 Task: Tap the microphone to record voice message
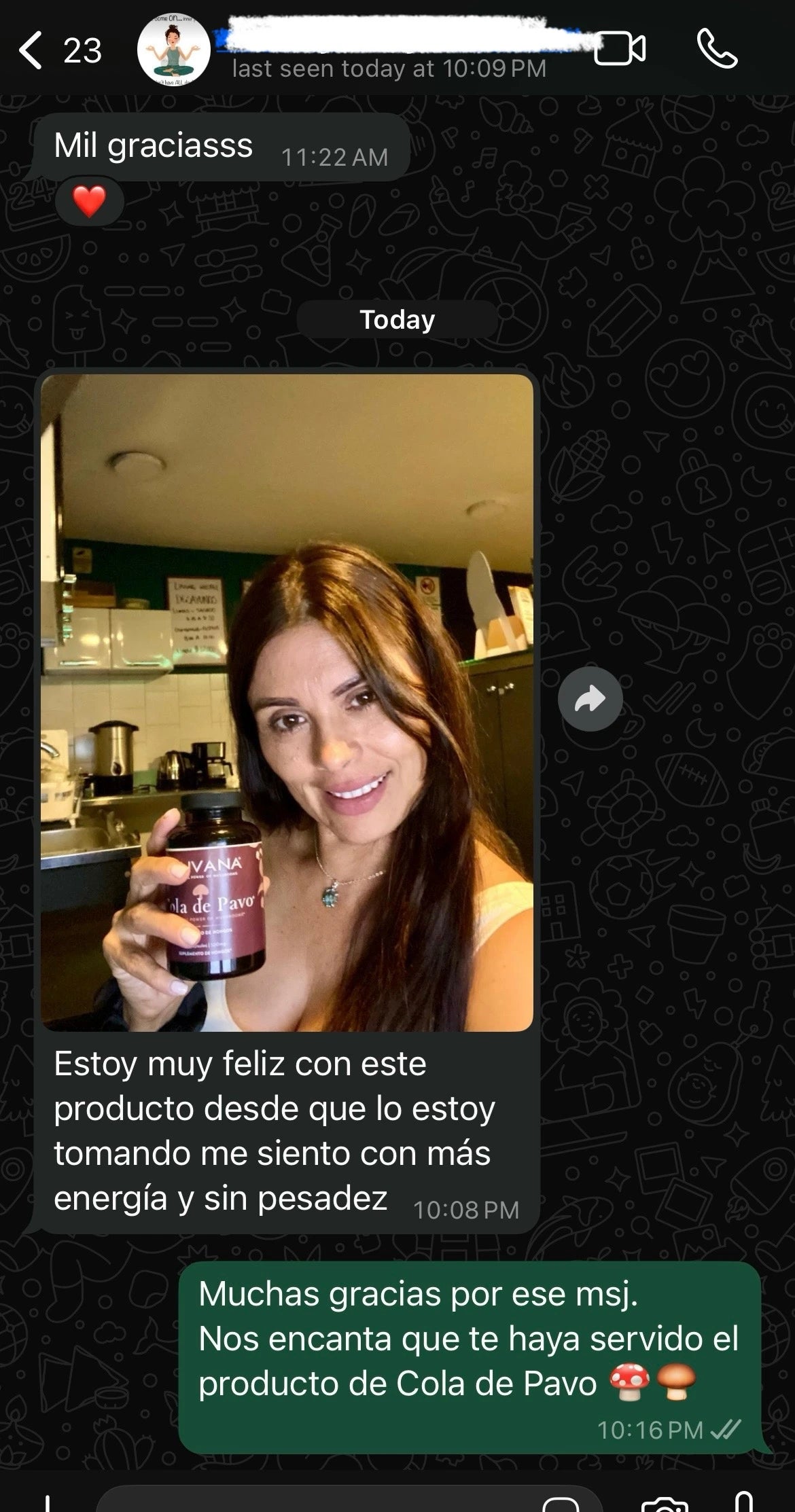coord(744,1502)
